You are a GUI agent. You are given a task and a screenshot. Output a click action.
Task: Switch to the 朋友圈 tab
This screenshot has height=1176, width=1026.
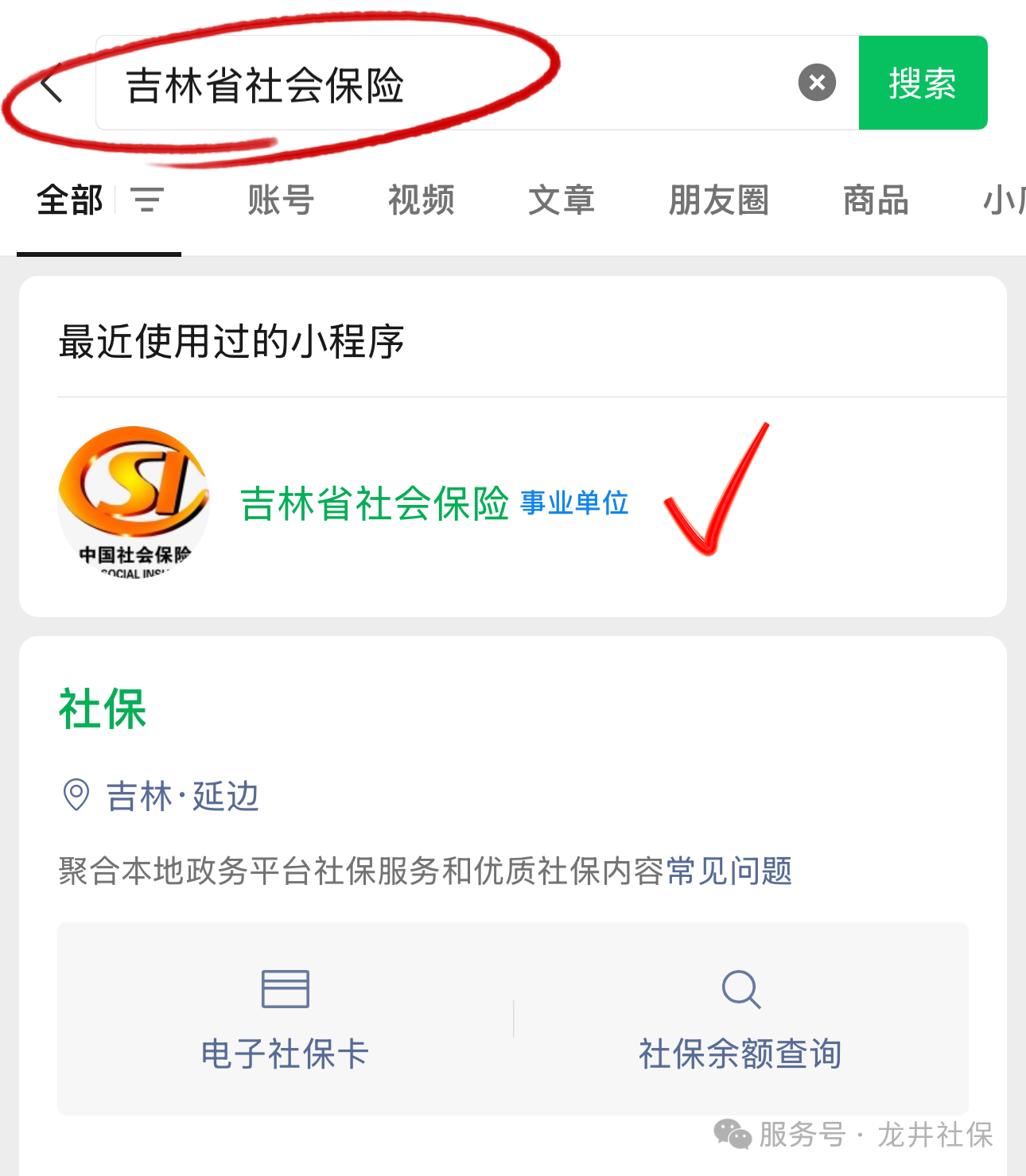tap(718, 200)
